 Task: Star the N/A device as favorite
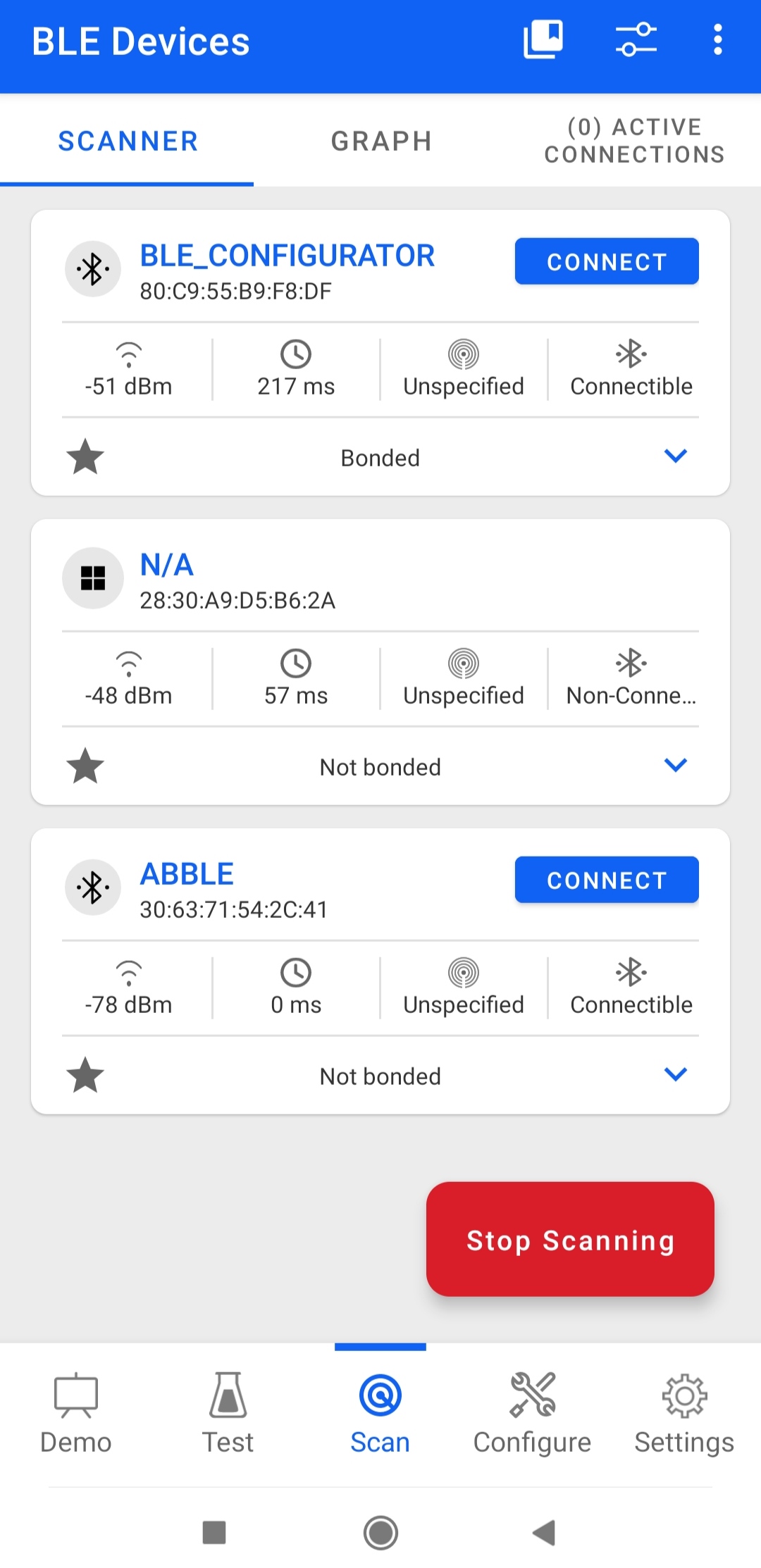[85, 766]
